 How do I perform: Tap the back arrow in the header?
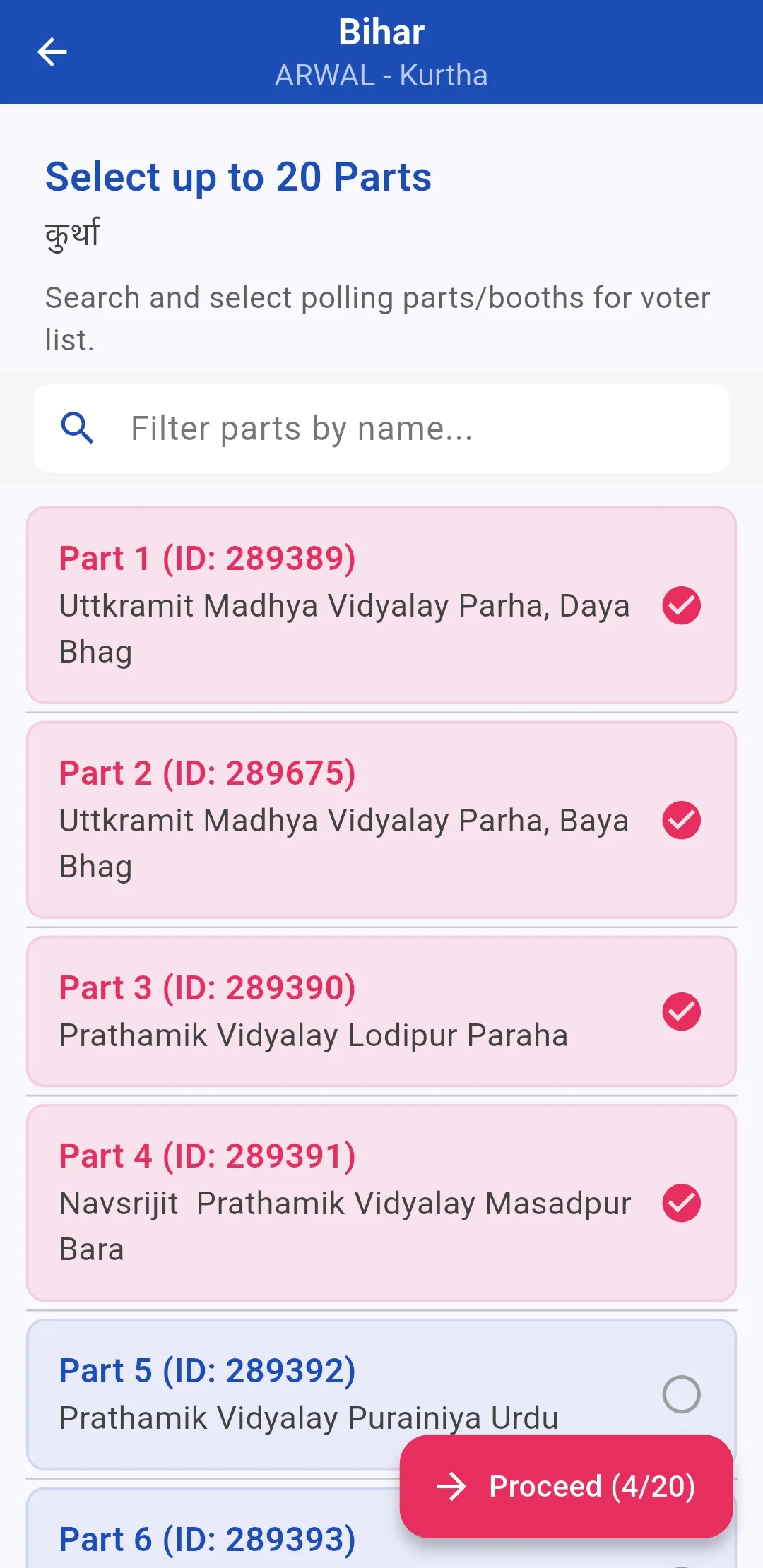point(52,52)
